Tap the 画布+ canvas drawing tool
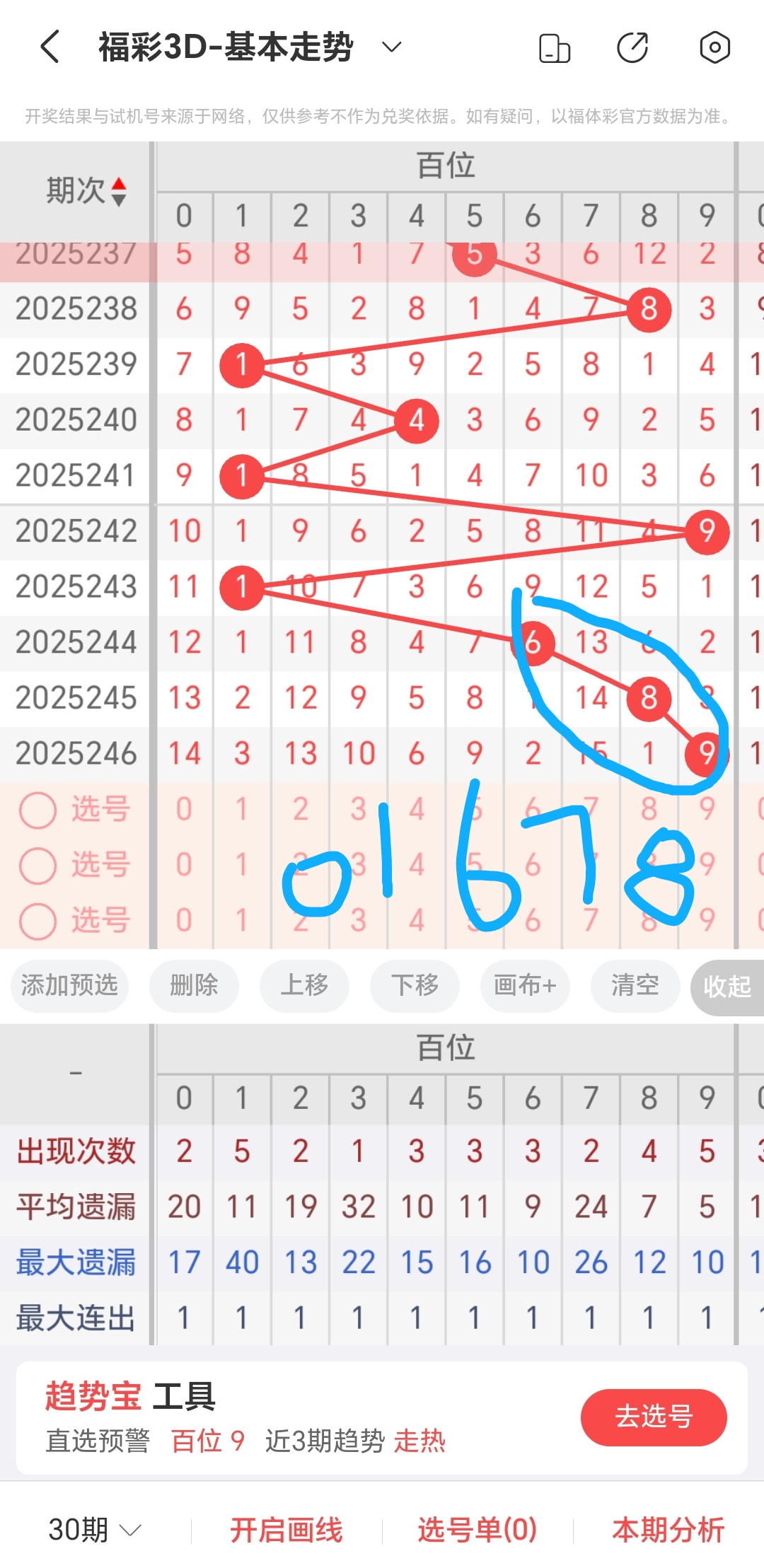Viewport: 764px width, 1568px height. 524,986
